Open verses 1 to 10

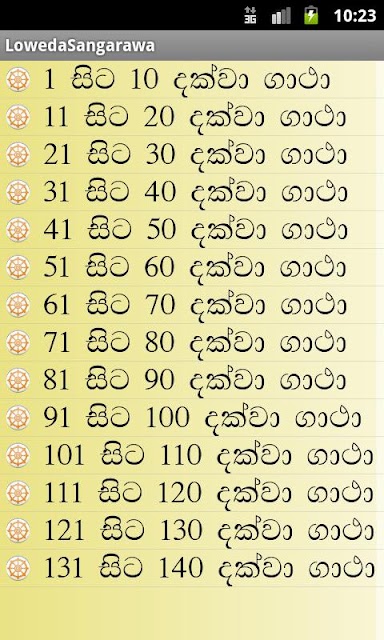coord(192,79)
